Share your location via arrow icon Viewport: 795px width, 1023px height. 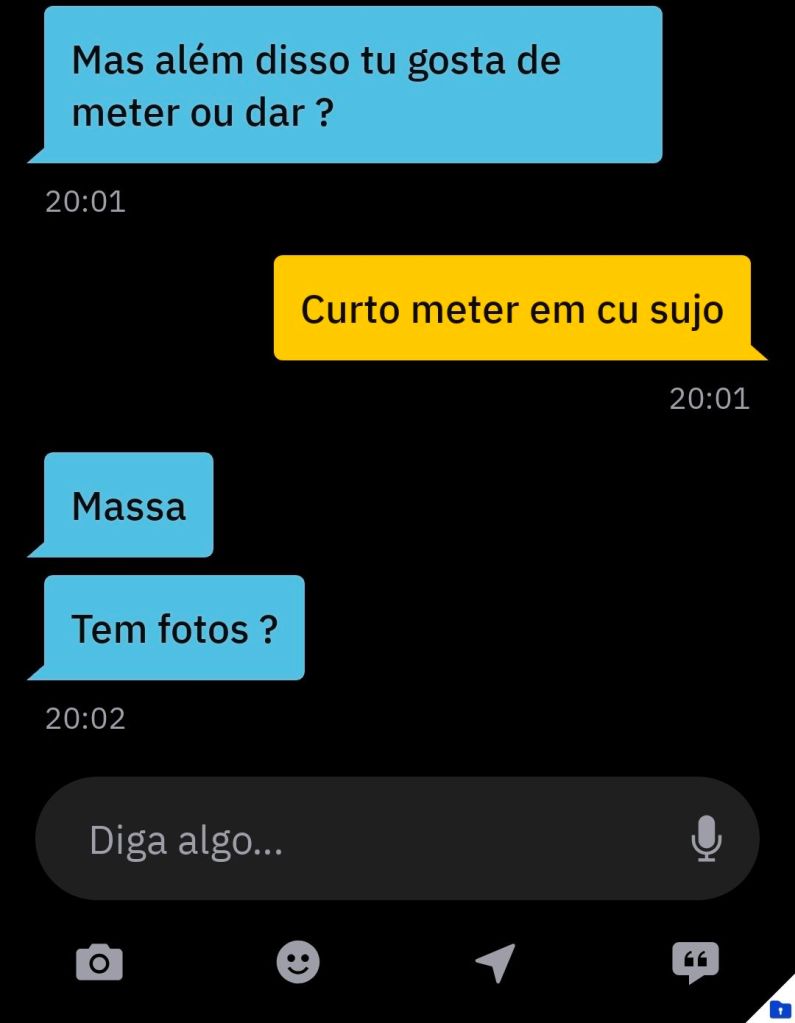click(x=496, y=962)
